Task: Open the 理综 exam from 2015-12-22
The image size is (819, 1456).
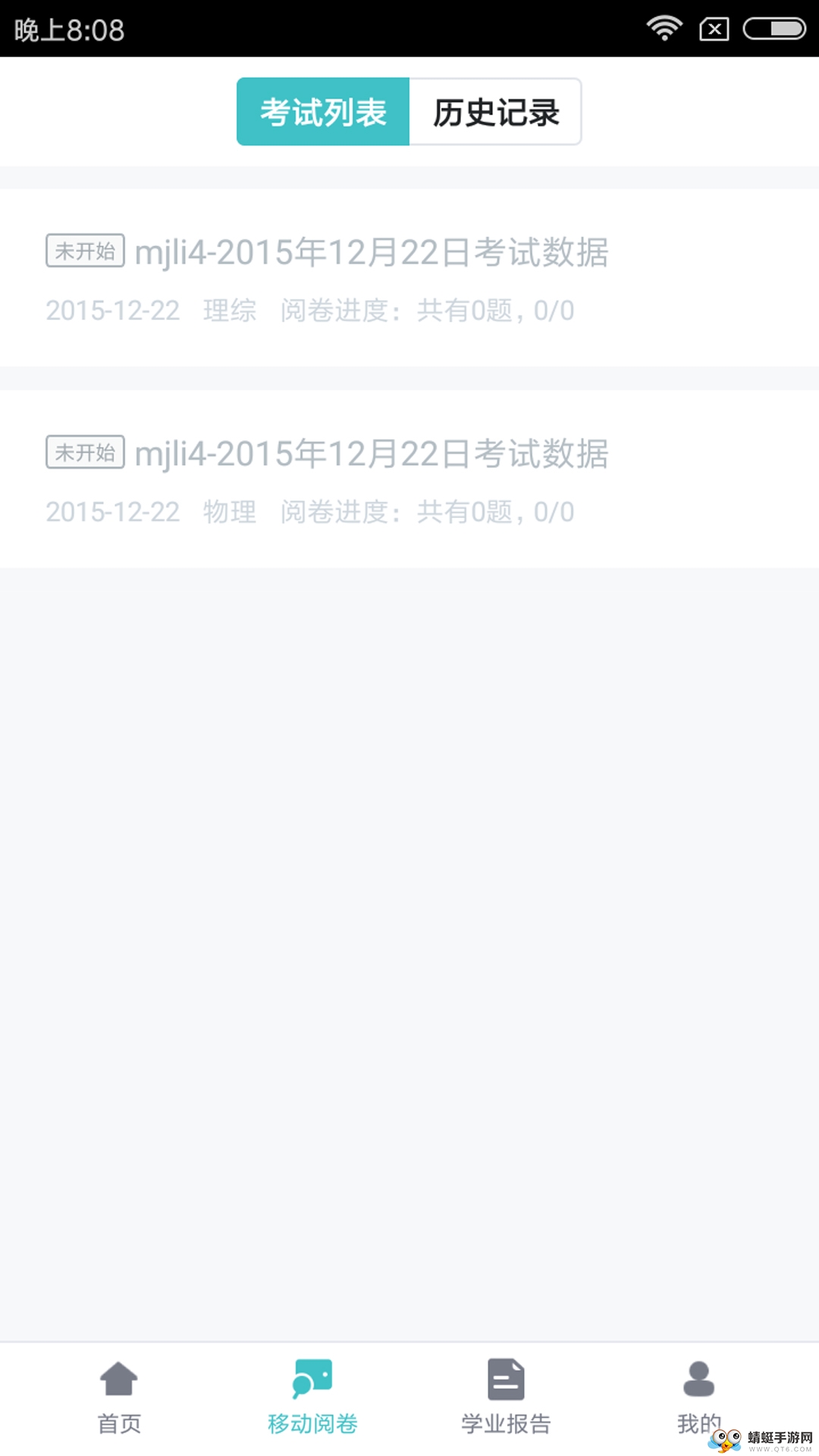Action: (409, 278)
